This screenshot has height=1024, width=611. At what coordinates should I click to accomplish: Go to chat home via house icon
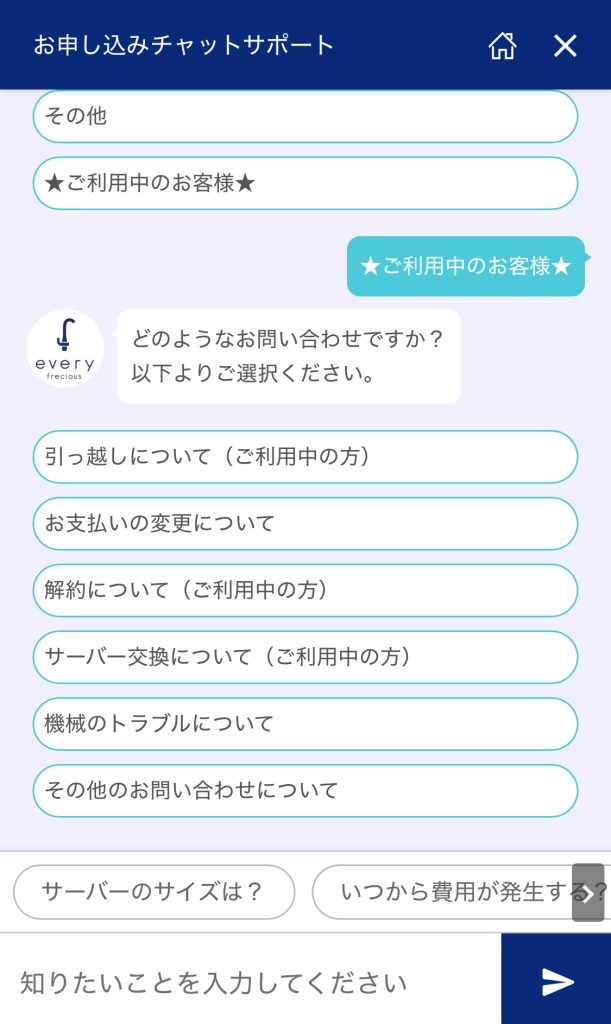(502, 46)
